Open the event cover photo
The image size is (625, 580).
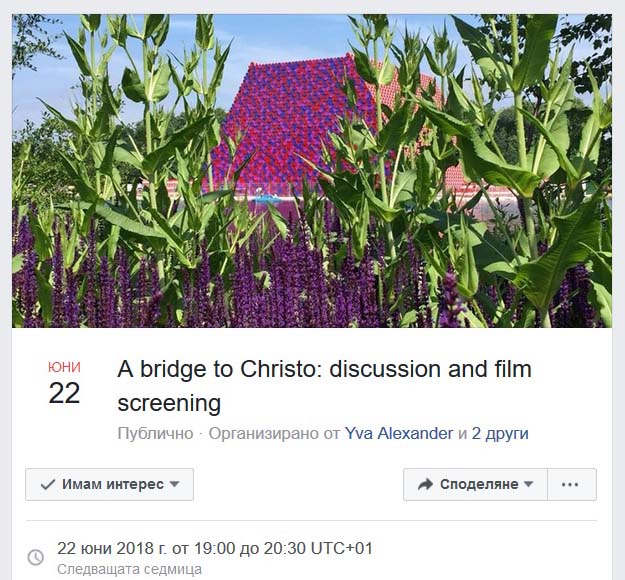coord(312,170)
